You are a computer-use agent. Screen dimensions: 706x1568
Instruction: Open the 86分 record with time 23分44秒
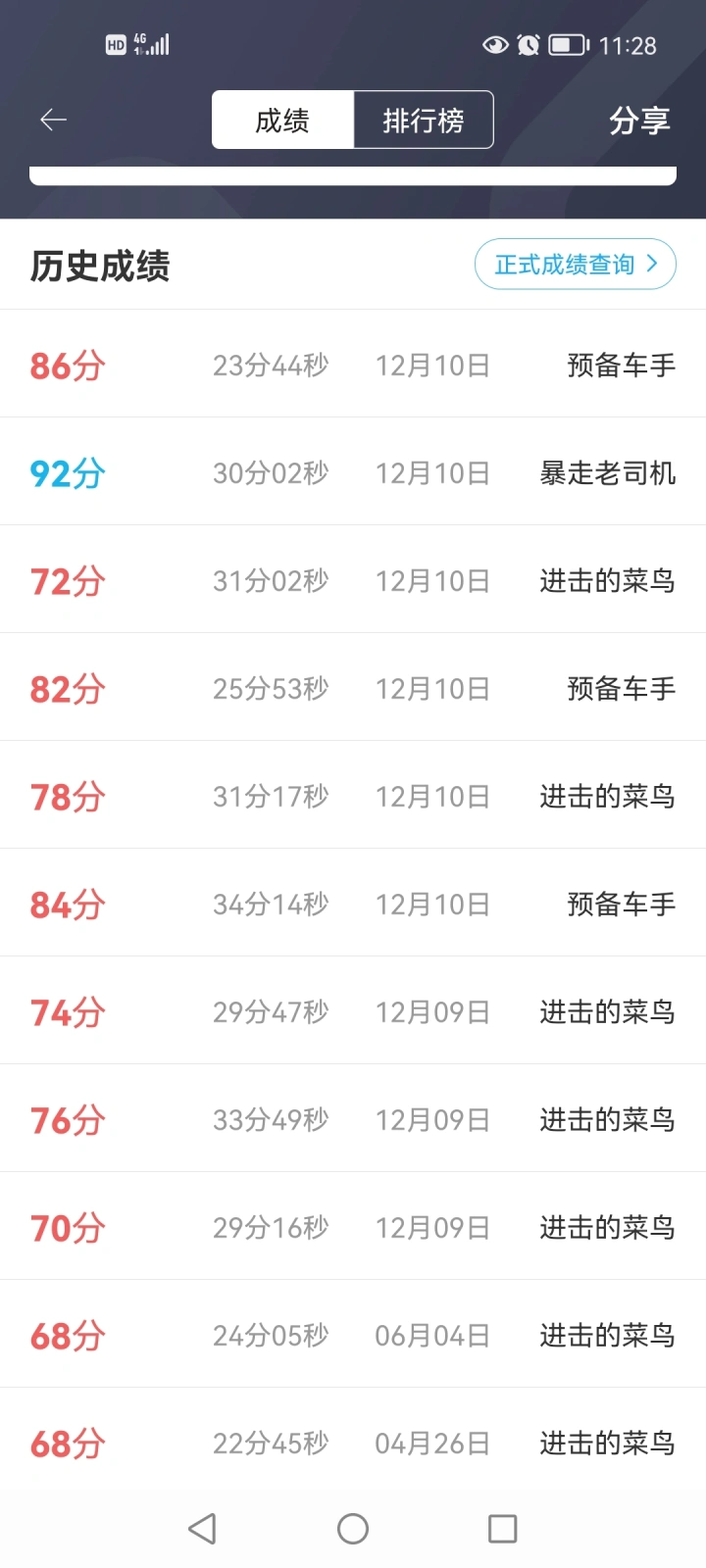coord(353,365)
